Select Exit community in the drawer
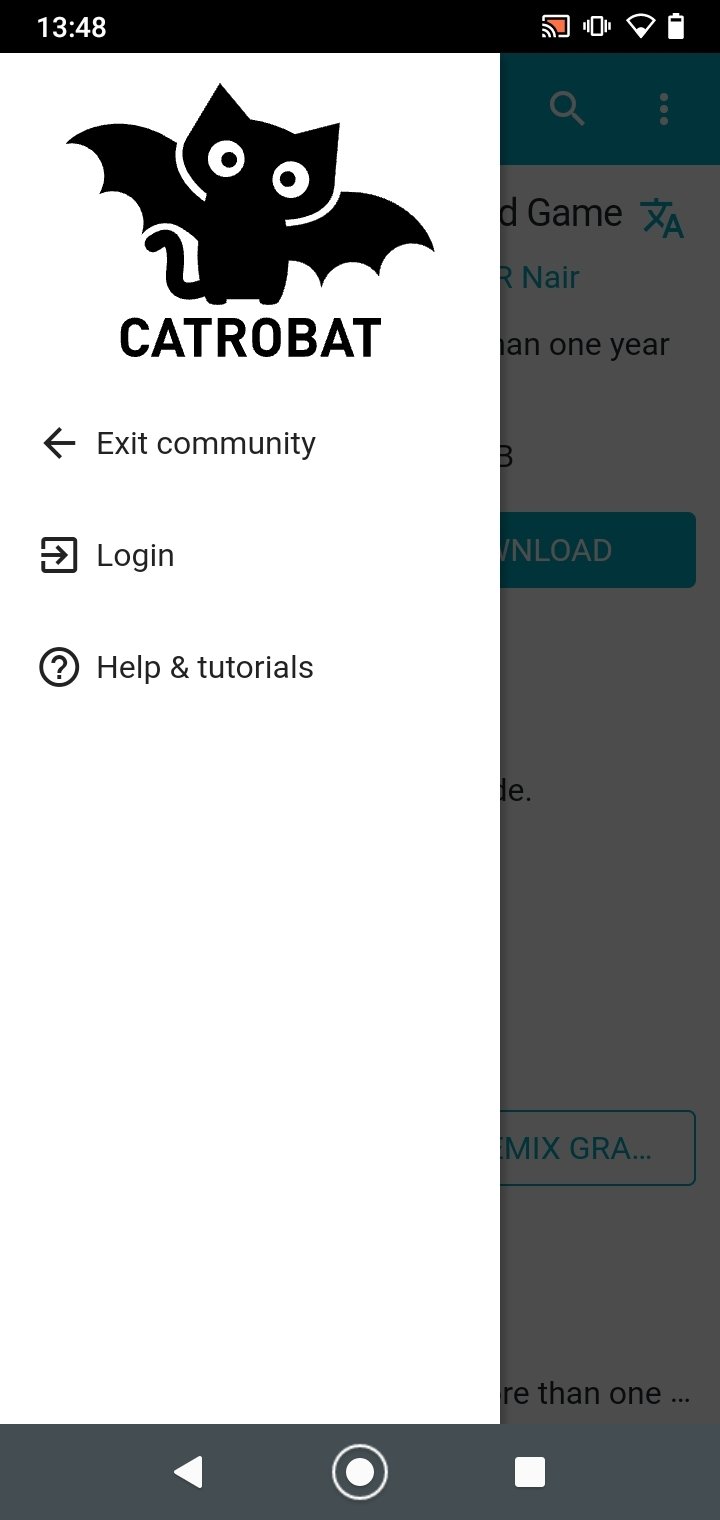The height and width of the screenshot is (1520, 720). 250,443
